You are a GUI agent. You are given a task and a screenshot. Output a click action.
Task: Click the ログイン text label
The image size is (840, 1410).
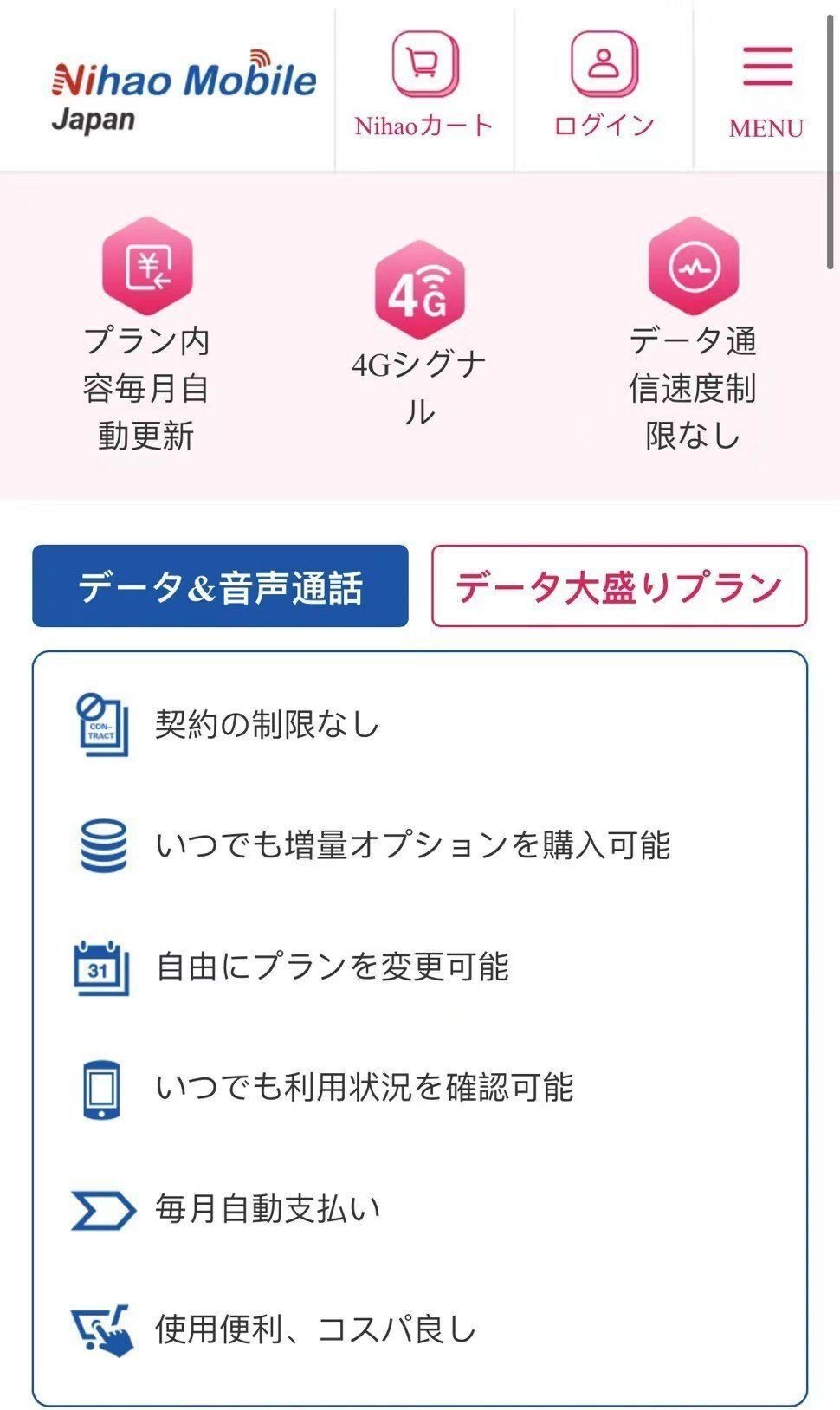pyautogui.click(x=604, y=124)
